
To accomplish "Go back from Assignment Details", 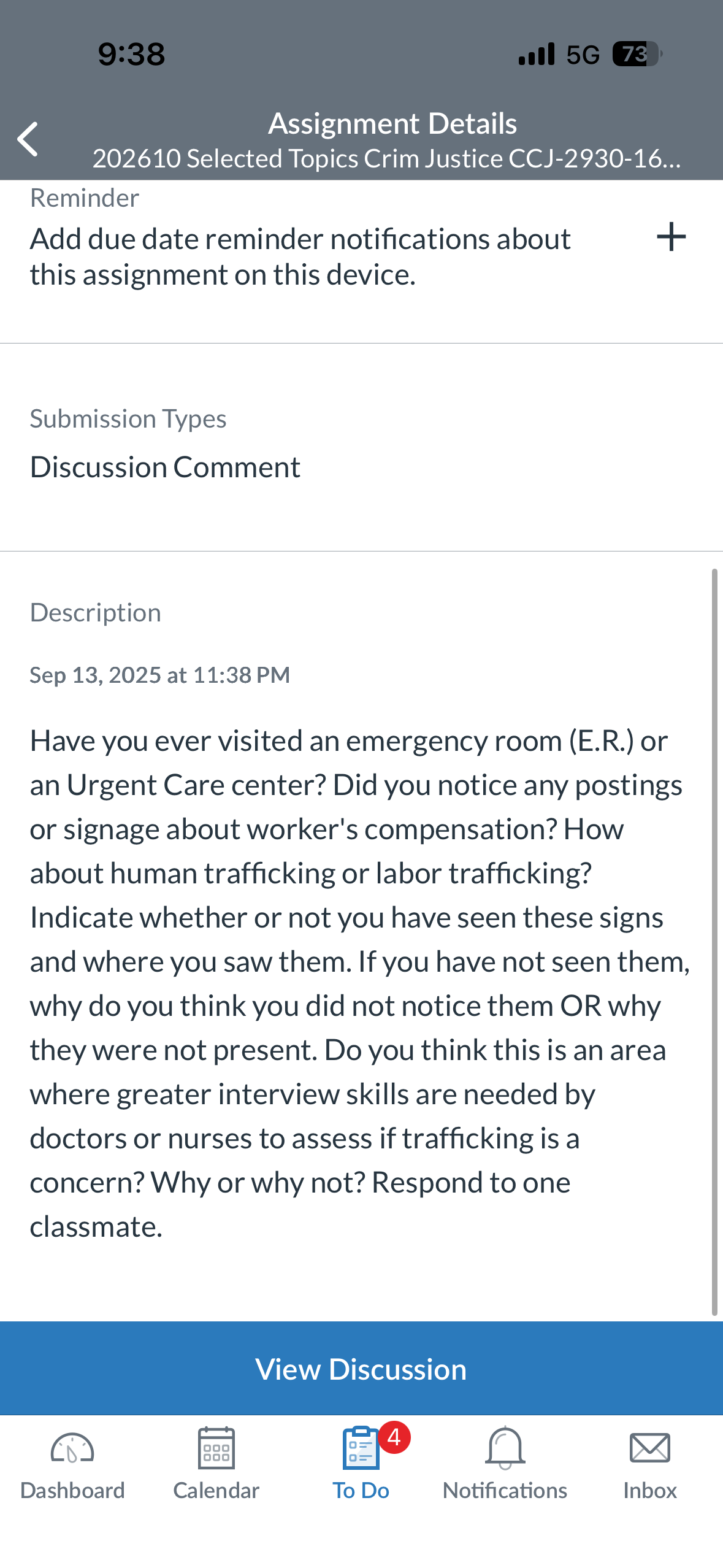I will tap(28, 139).
